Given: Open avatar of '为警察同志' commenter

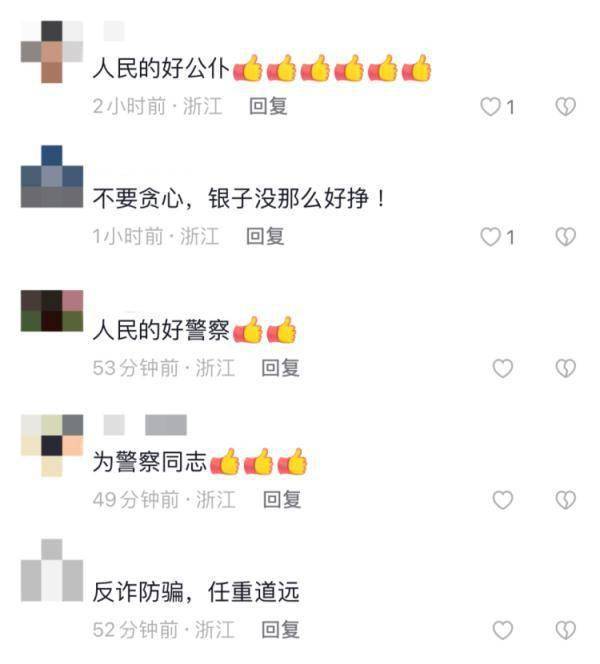Looking at the screenshot, I should click(x=51, y=444).
